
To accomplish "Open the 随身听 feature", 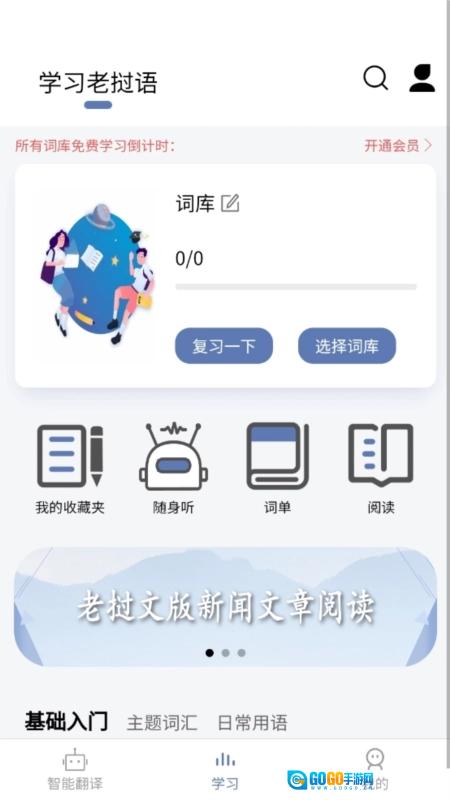I will 173,468.
